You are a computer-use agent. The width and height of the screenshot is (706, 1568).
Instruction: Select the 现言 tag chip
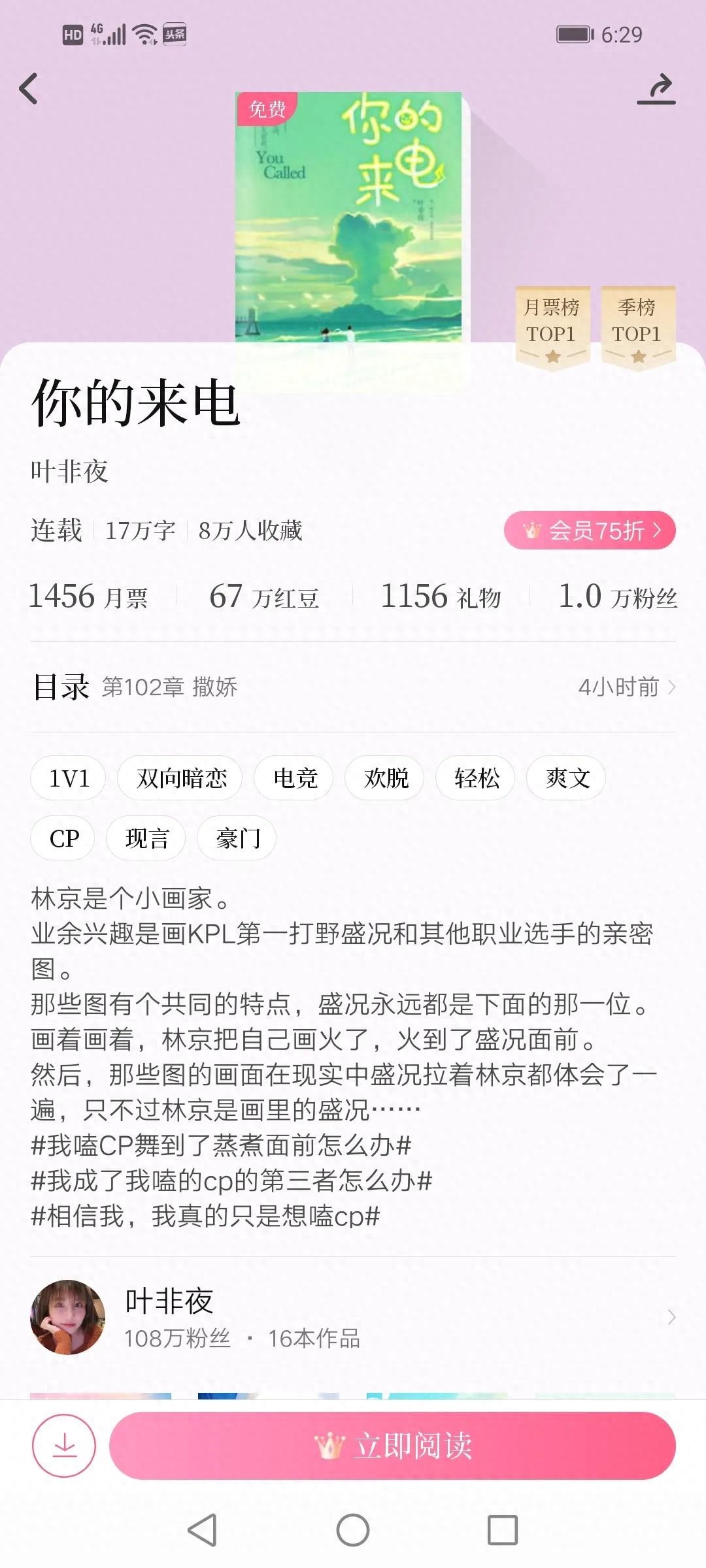(146, 838)
